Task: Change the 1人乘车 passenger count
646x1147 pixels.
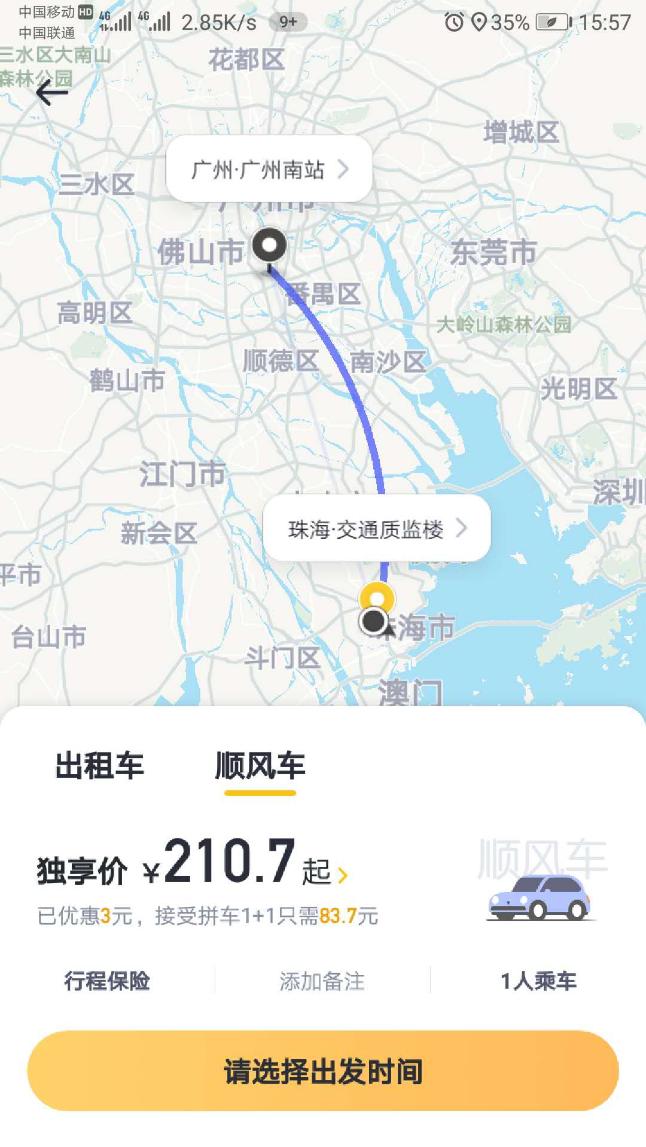Action: [538, 981]
